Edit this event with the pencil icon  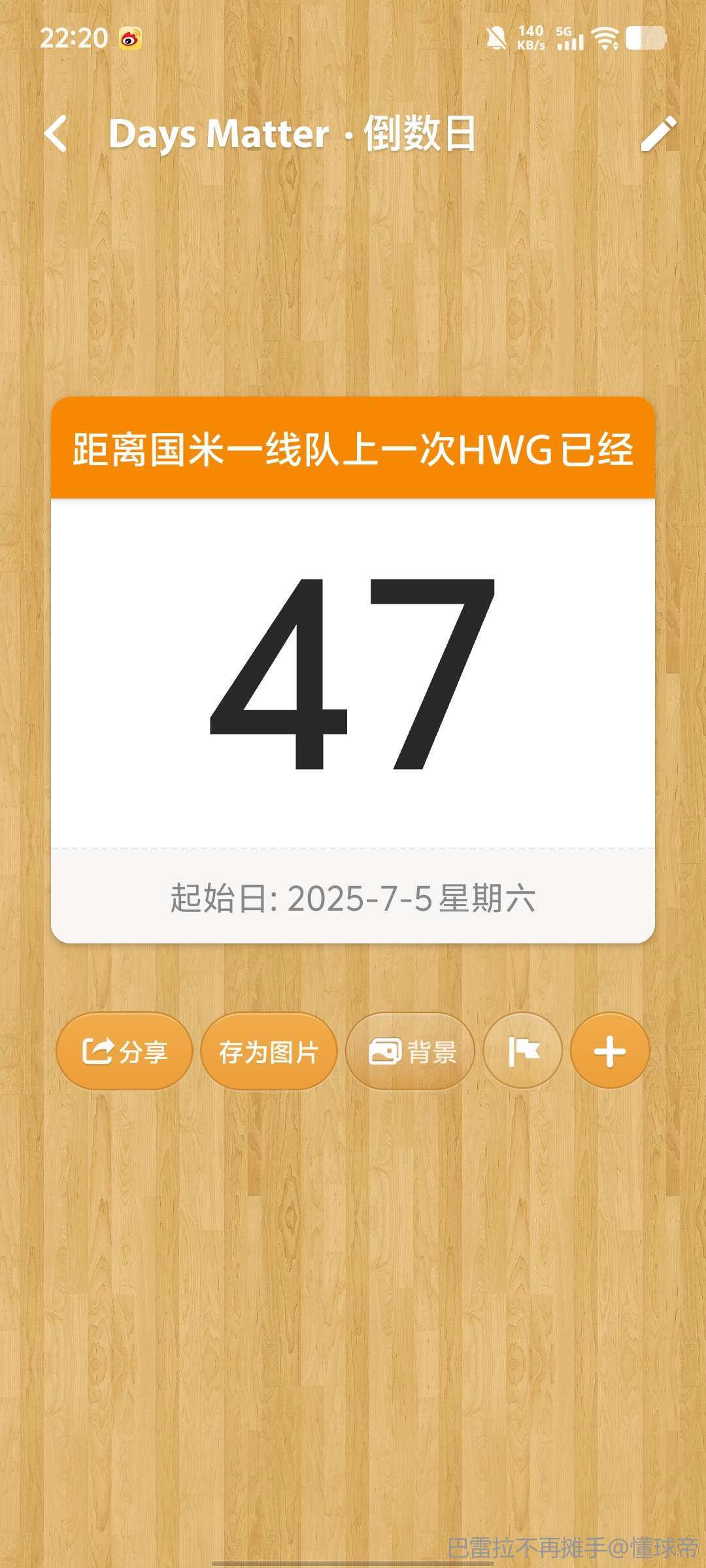(658, 134)
